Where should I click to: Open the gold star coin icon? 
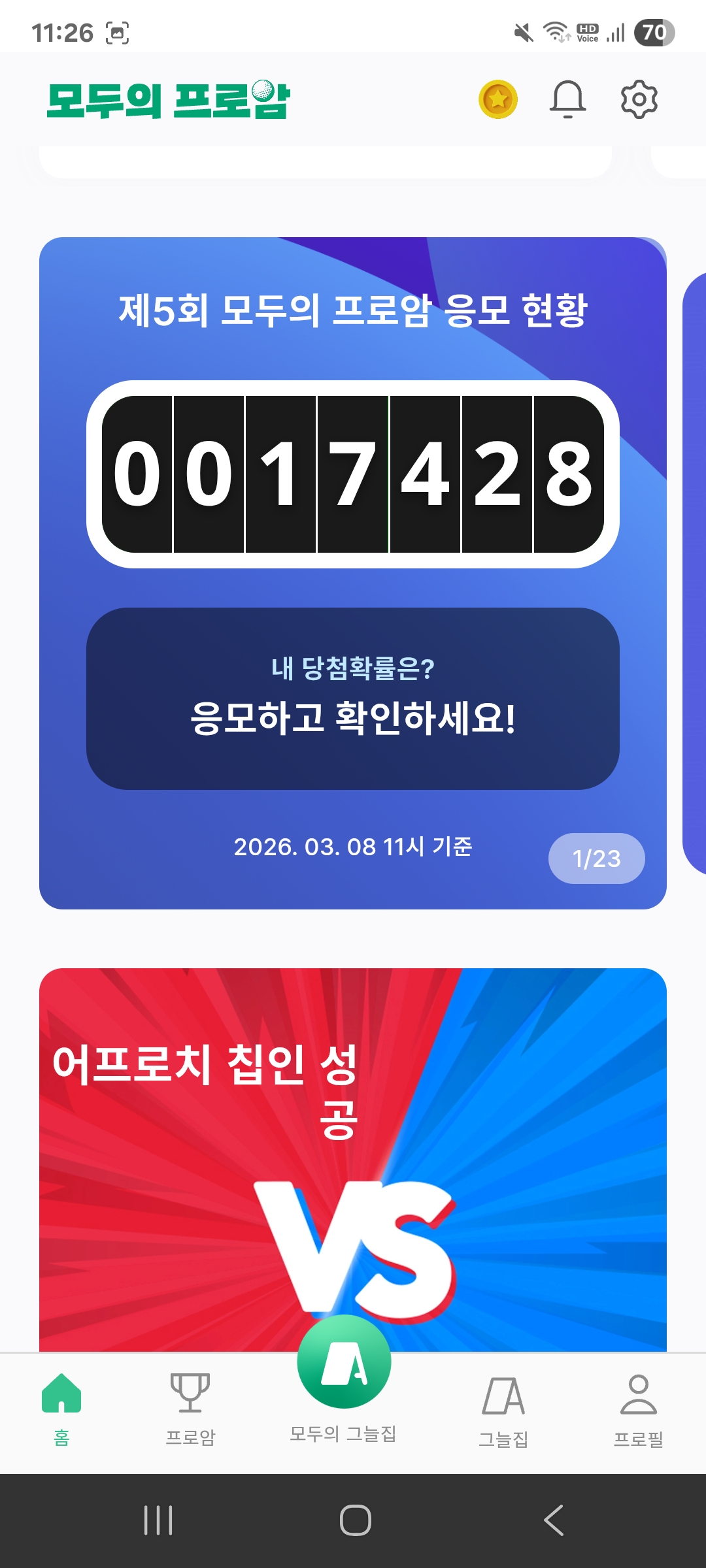pos(498,99)
